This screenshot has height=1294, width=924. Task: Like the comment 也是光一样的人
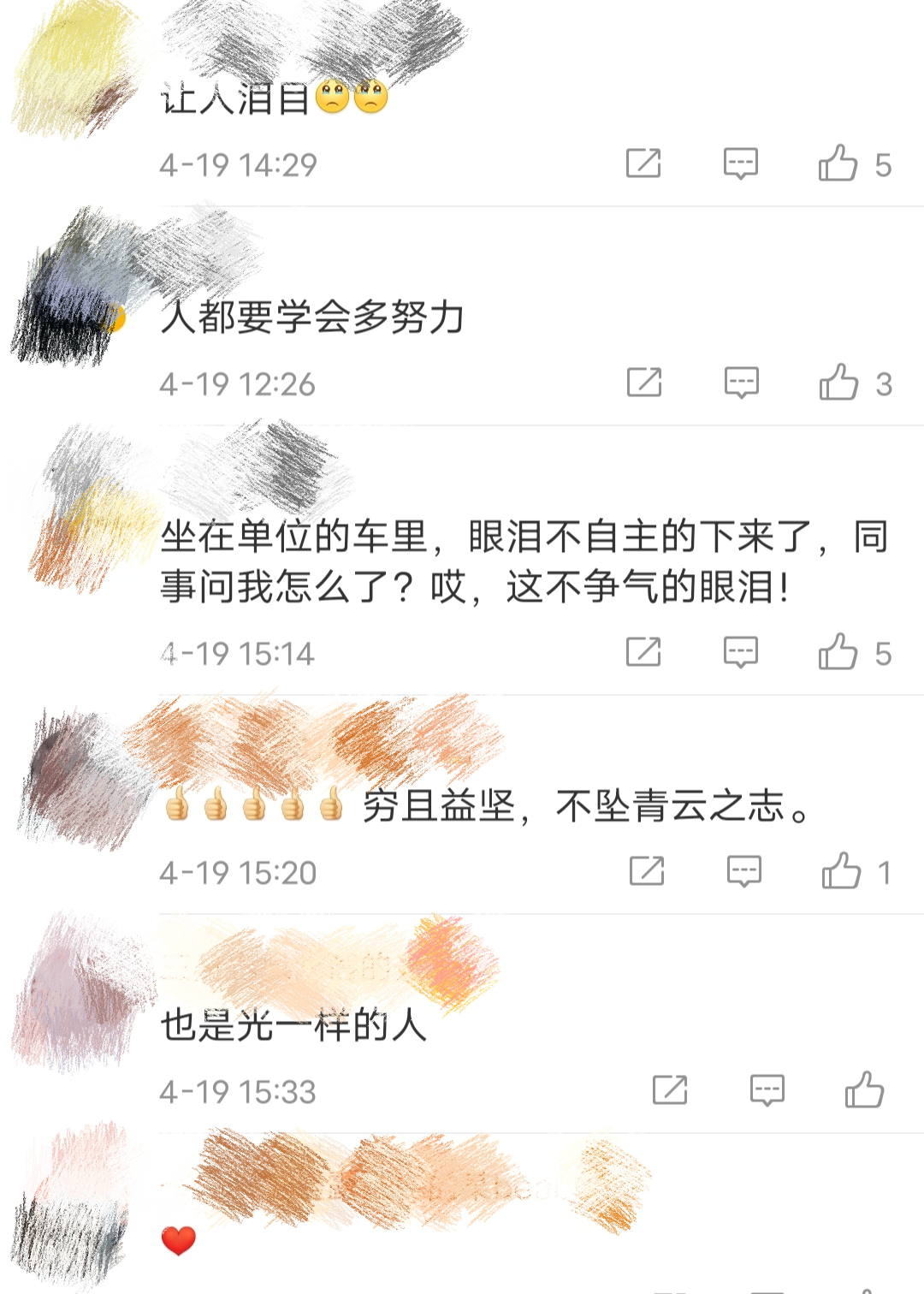coord(864,1090)
